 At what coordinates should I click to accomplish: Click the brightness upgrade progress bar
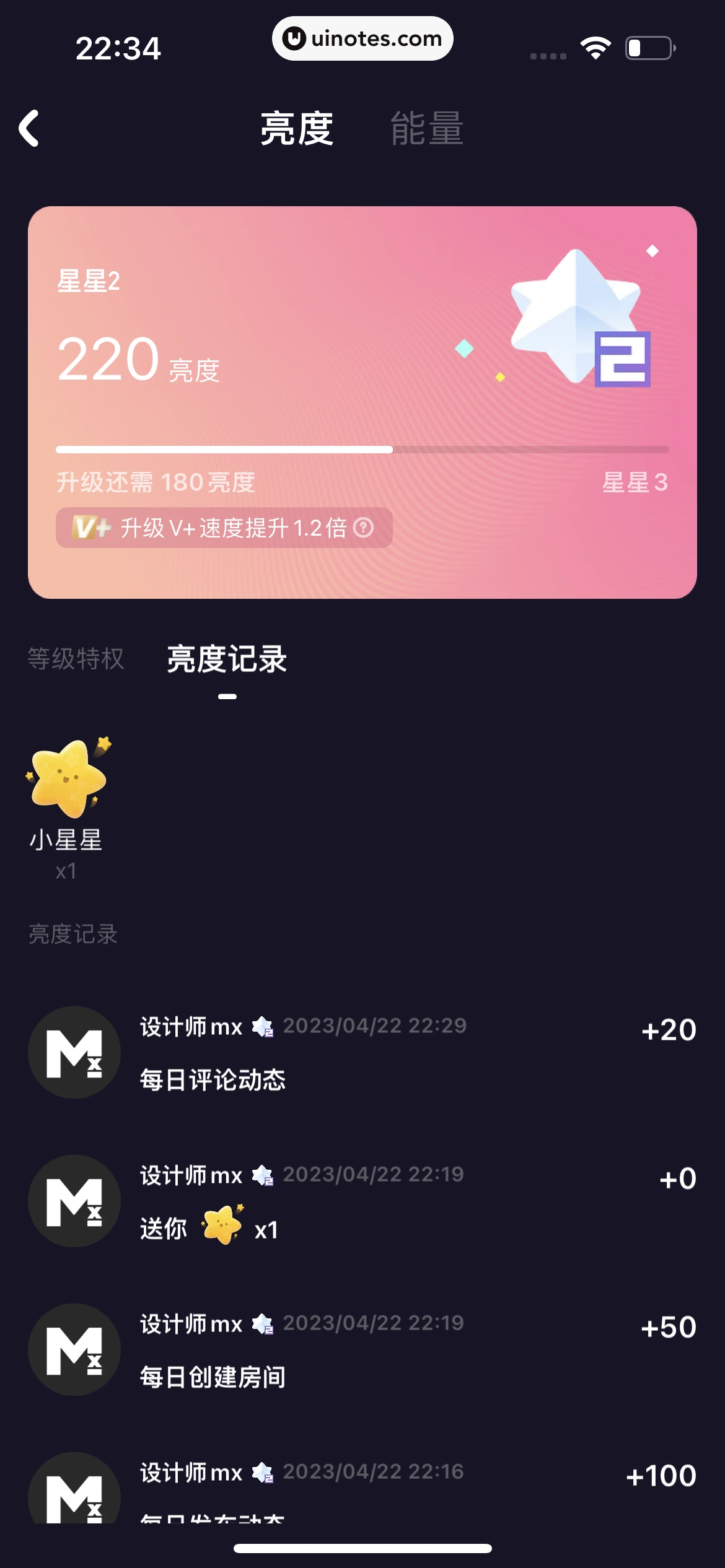362,448
